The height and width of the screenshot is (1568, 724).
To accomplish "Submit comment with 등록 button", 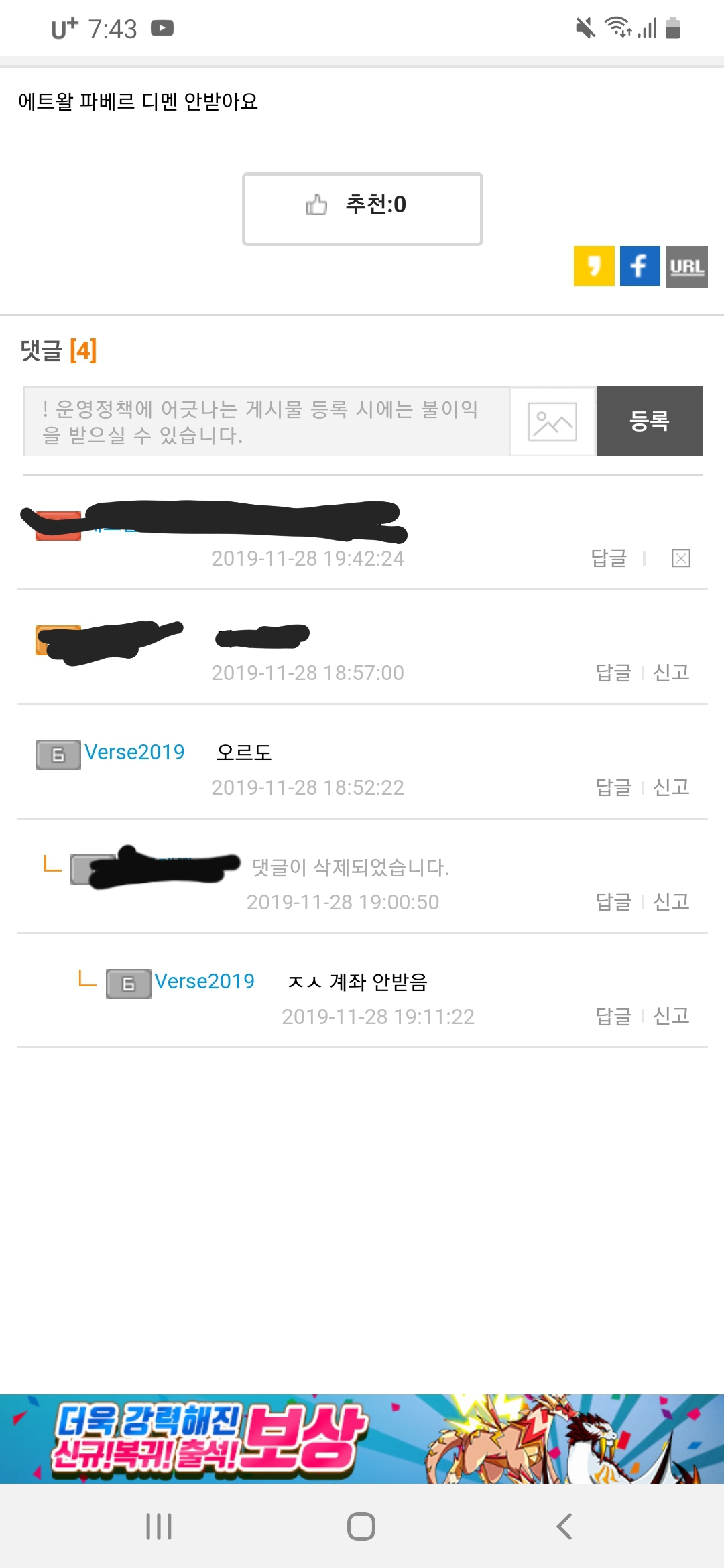I will coord(649,421).
